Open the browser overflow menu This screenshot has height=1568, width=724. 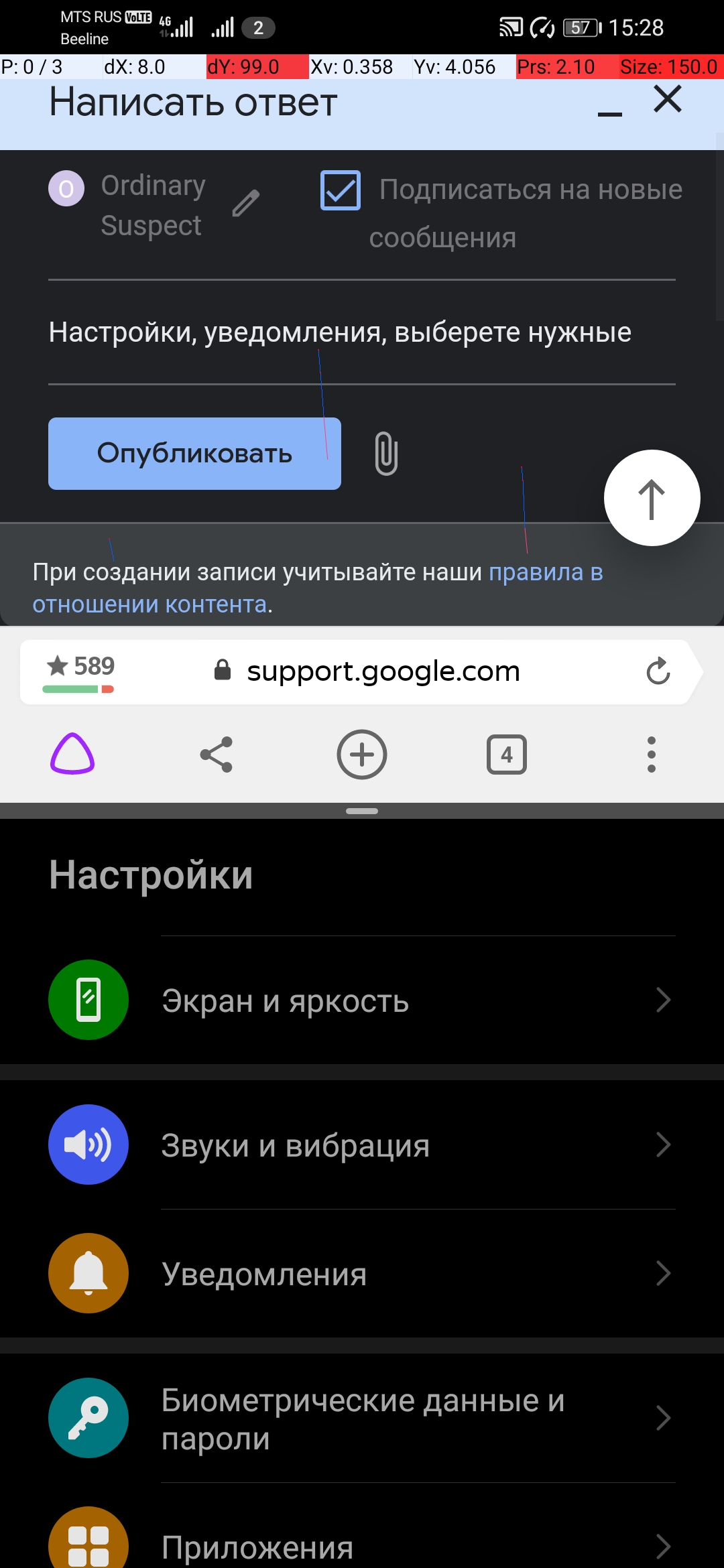[x=651, y=755]
